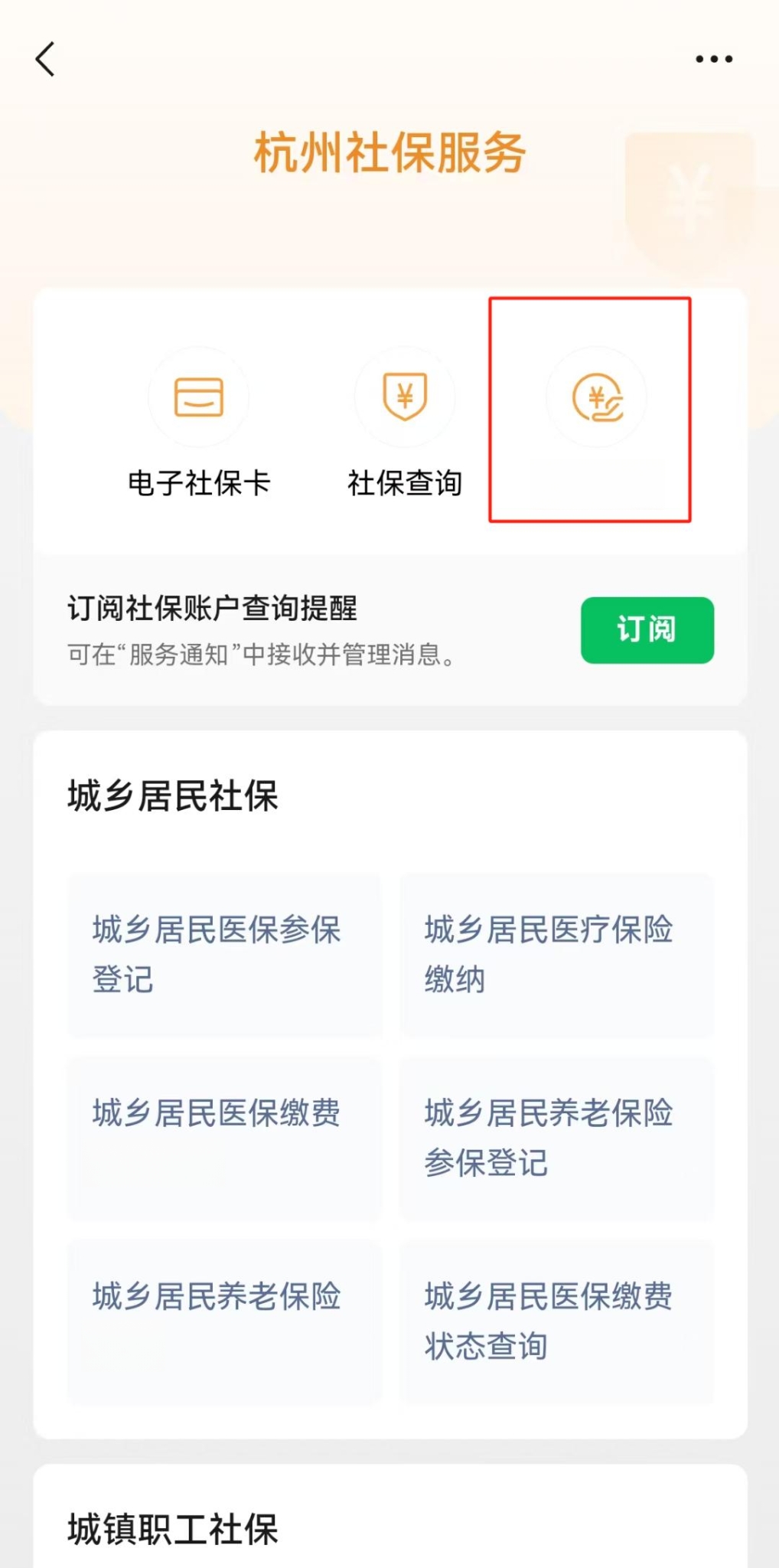Viewport: 779px width, 1568px height.
Task: Open 社保查询
Action: click(x=405, y=423)
